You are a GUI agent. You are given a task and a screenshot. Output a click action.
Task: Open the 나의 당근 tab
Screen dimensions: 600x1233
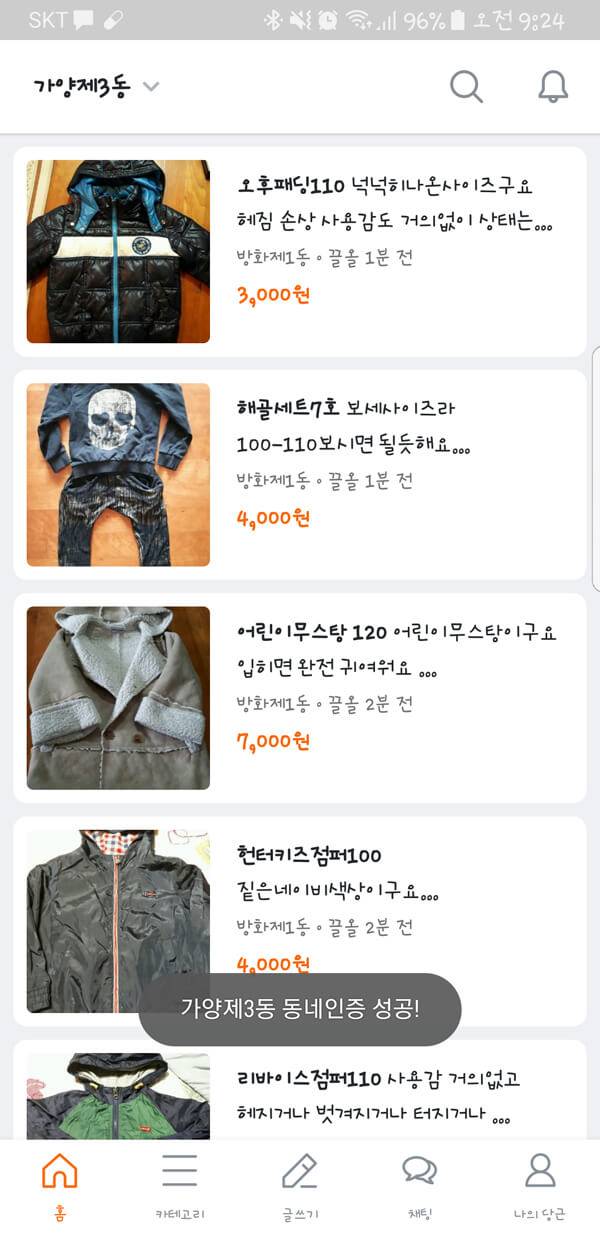coord(539,1185)
